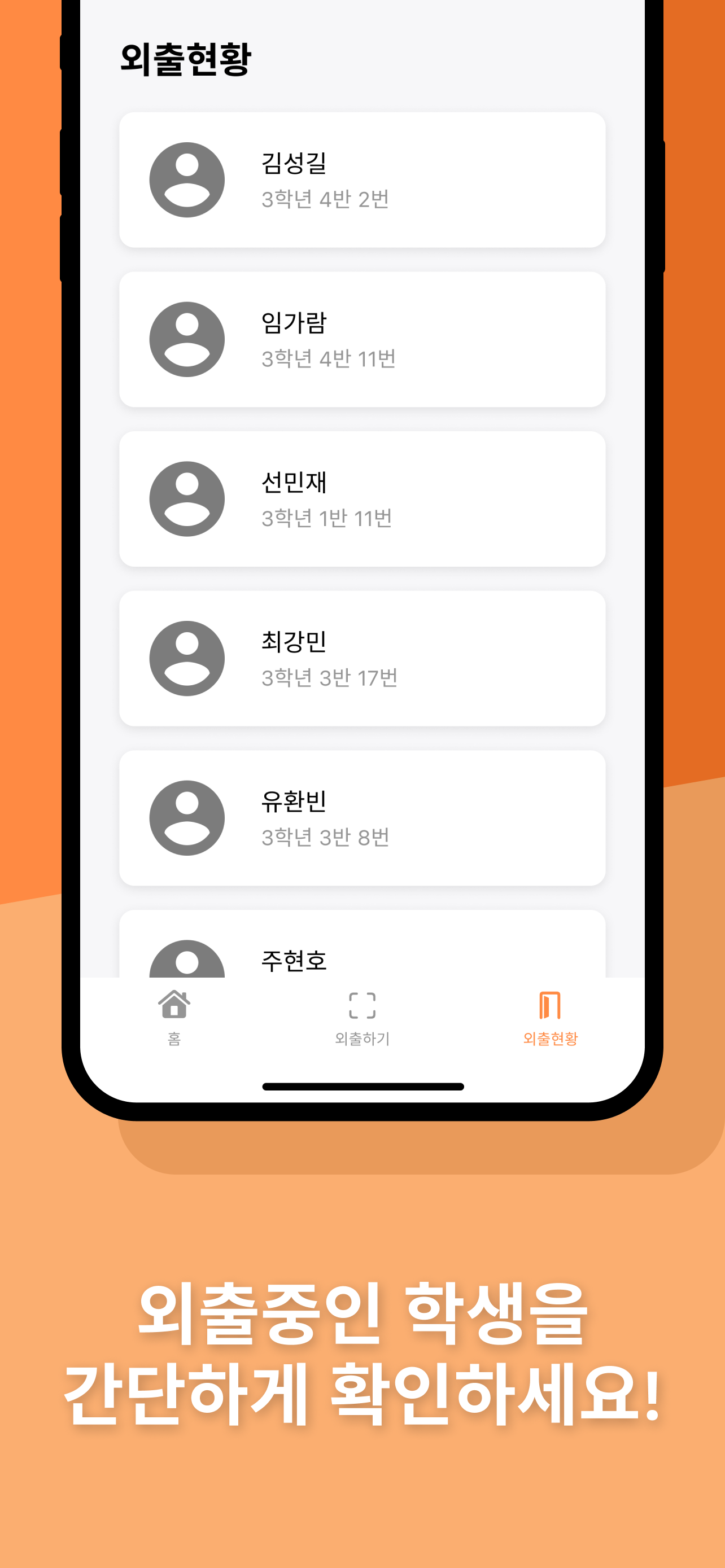The image size is (725, 1568).
Task: Click 최강민's profile avatar icon
Action: tap(187, 659)
